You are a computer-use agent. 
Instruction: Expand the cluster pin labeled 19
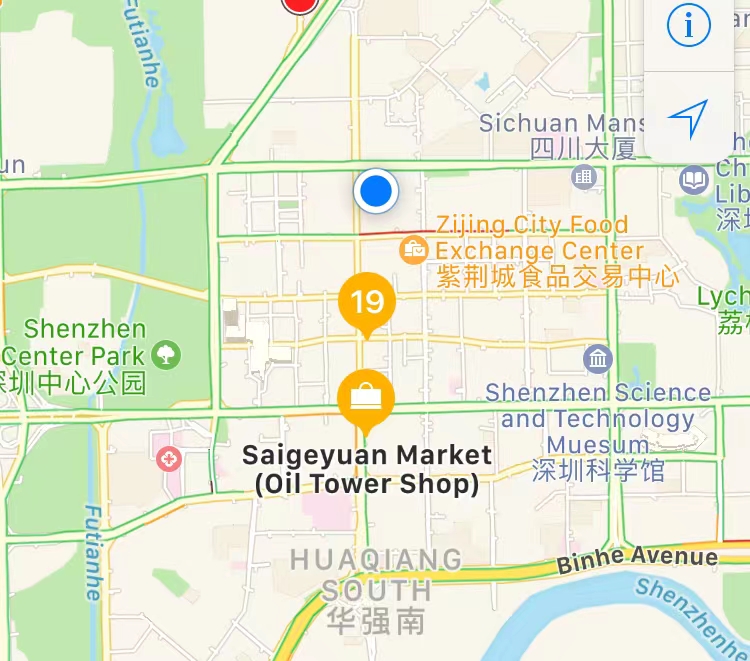pyautogui.click(x=367, y=301)
